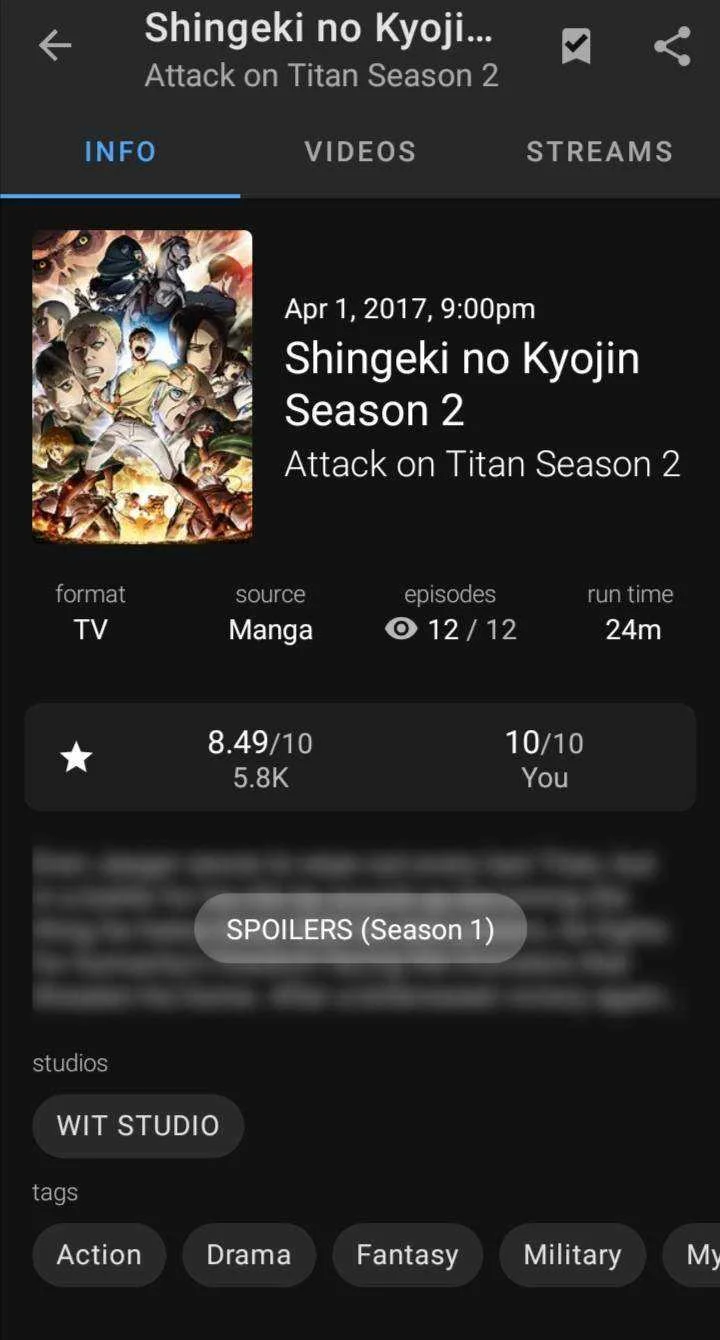Reveal the Season 1 spoilers description

(x=360, y=929)
